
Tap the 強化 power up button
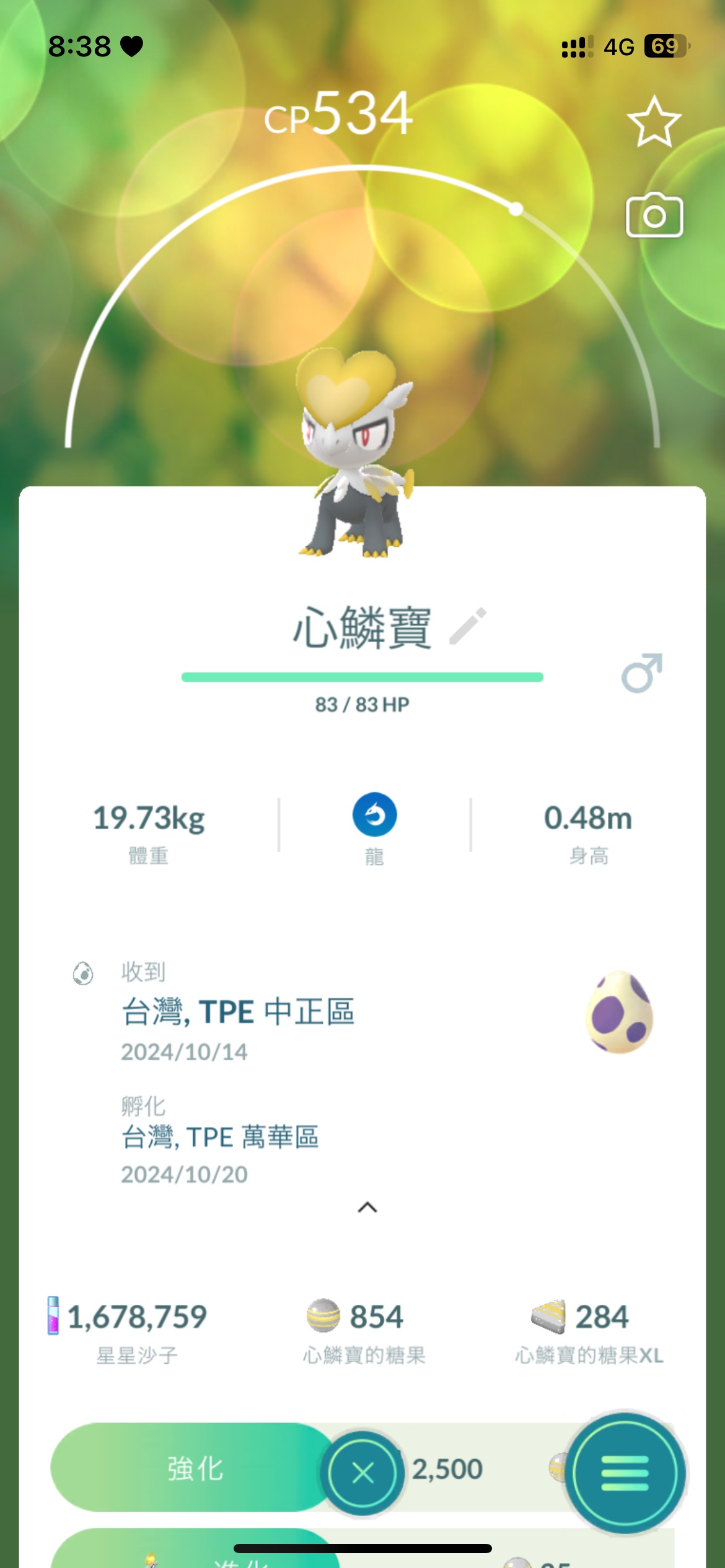click(x=195, y=1468)
